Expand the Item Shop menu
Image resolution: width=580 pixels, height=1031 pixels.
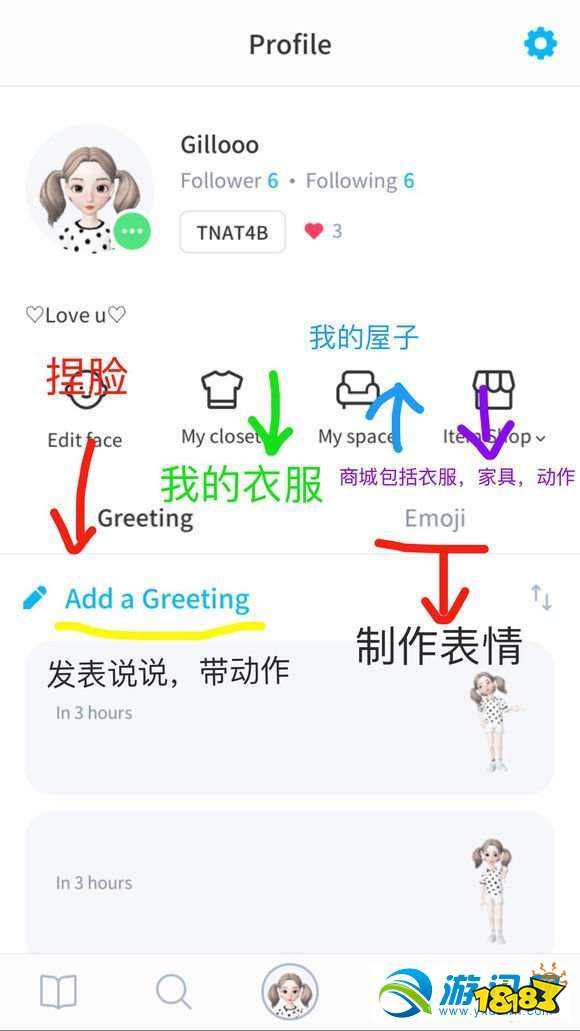[495, 408]
